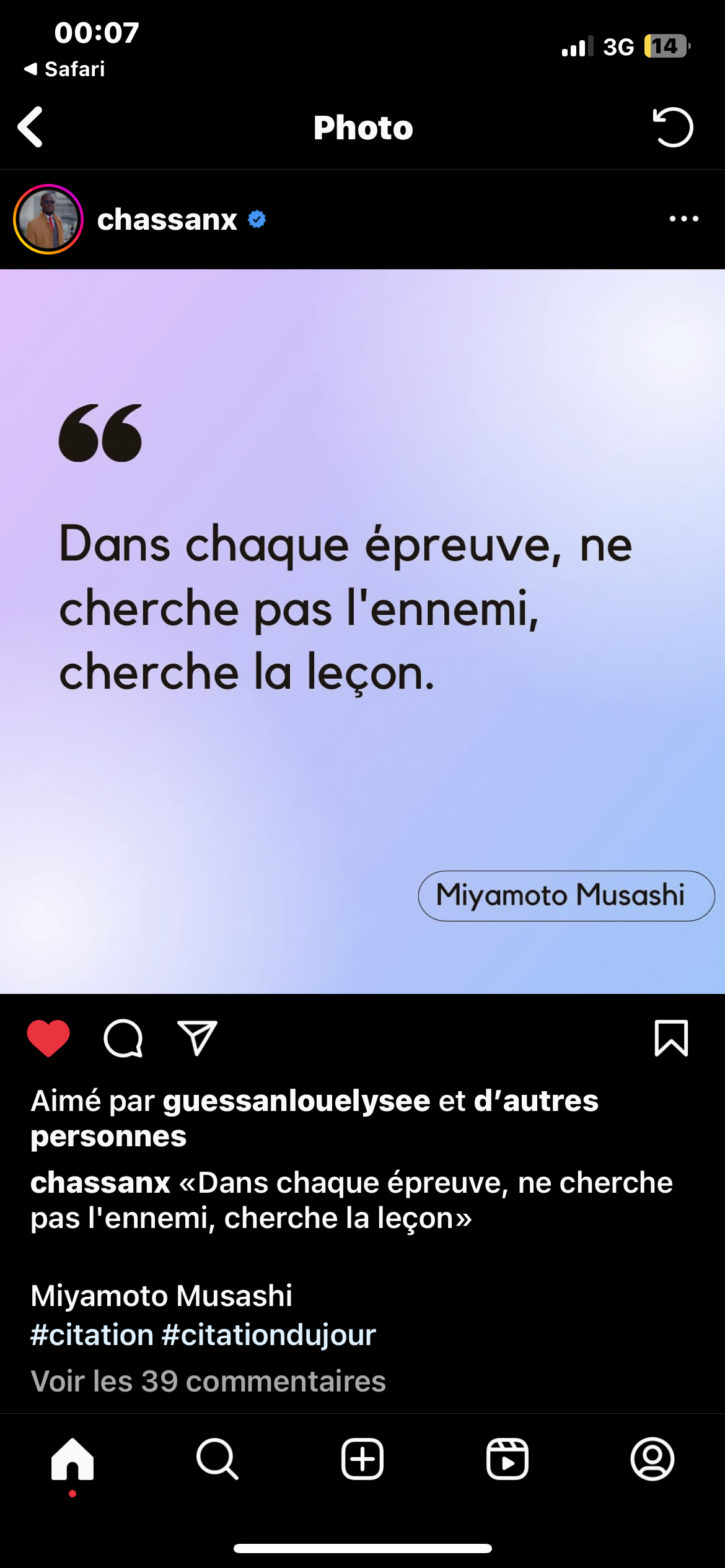Open the chassanx profile from the username
725x1568 pixels.
167,220
